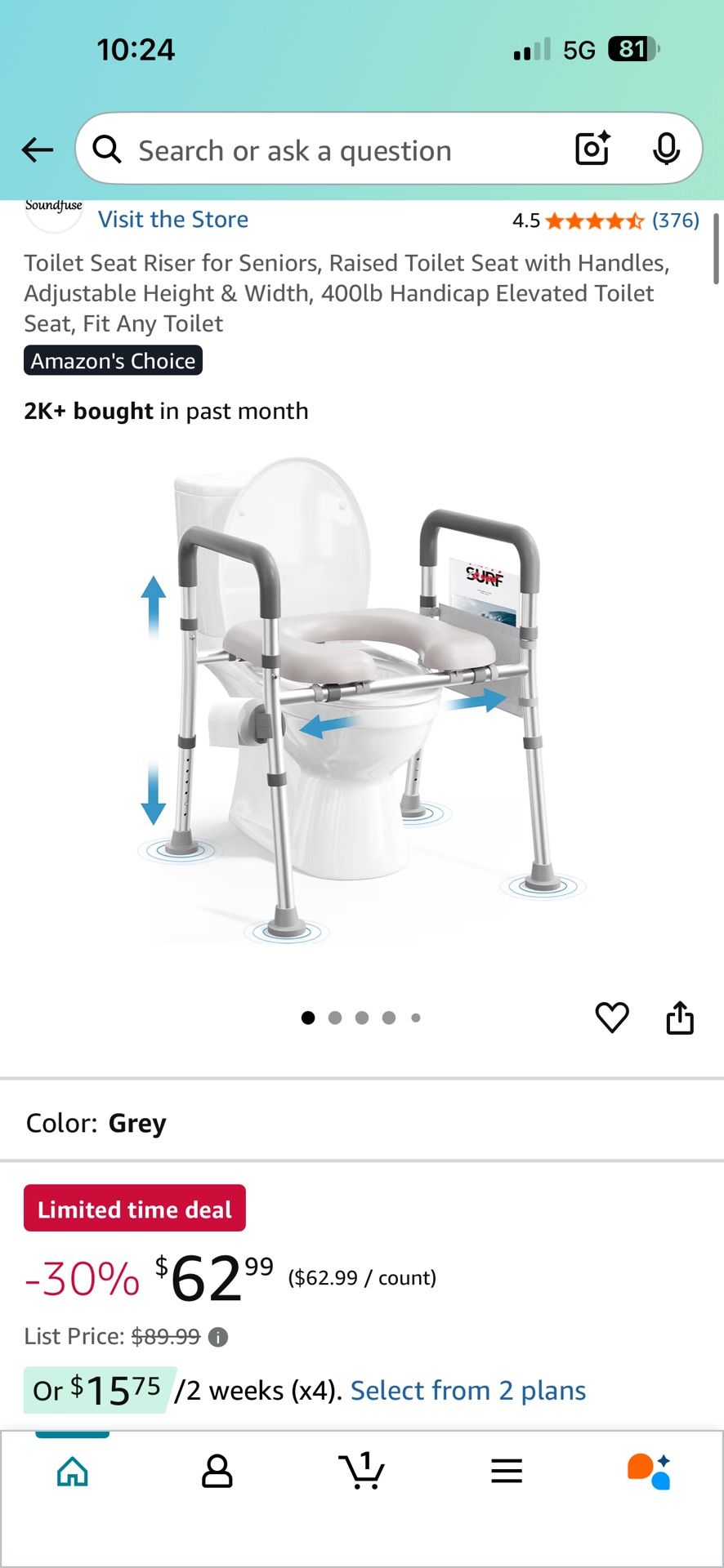Image resolution: width=724 pixels, height=1568 pixels.
Task: Tap the fourth carousel dot
Action: point(389,1018)
